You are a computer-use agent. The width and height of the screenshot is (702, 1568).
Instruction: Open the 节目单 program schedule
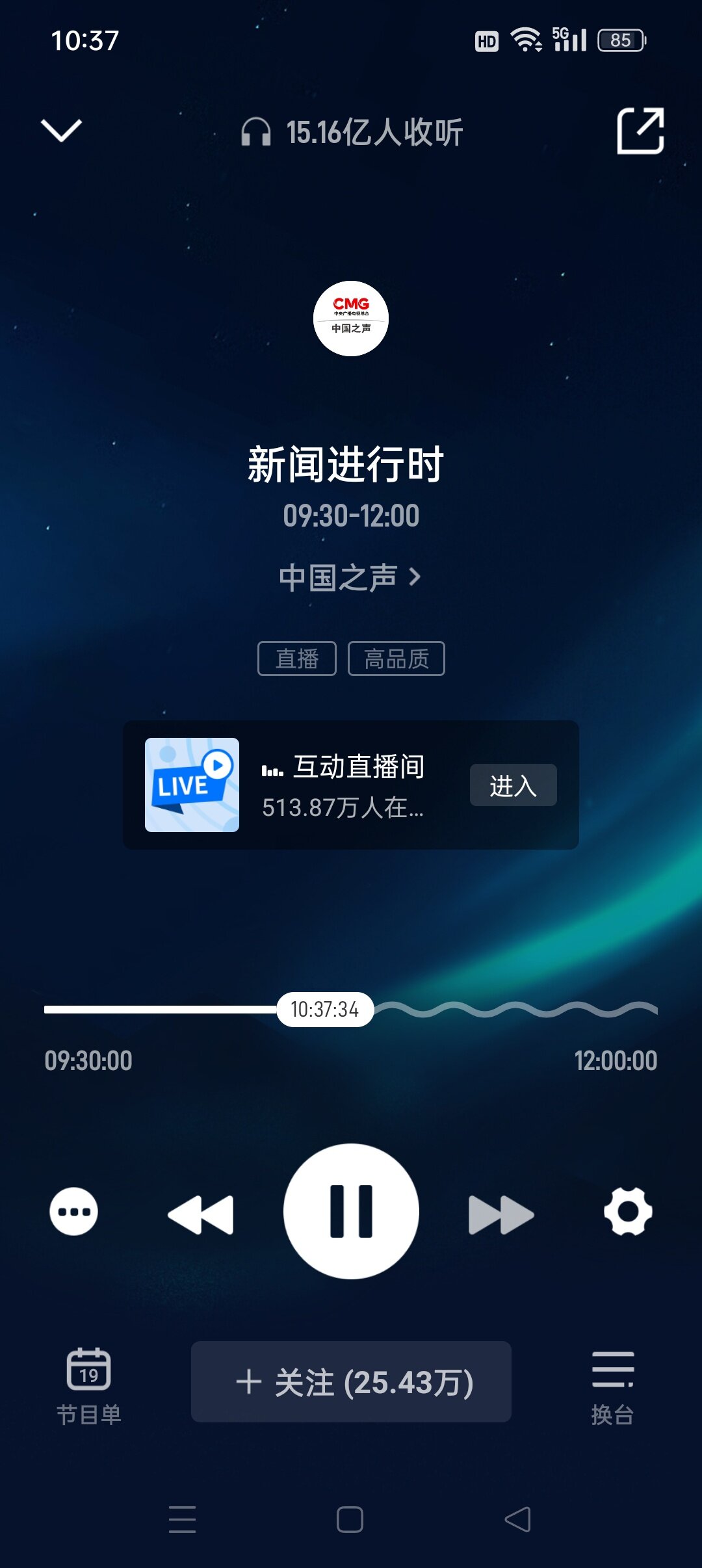tap(89, 1386)
